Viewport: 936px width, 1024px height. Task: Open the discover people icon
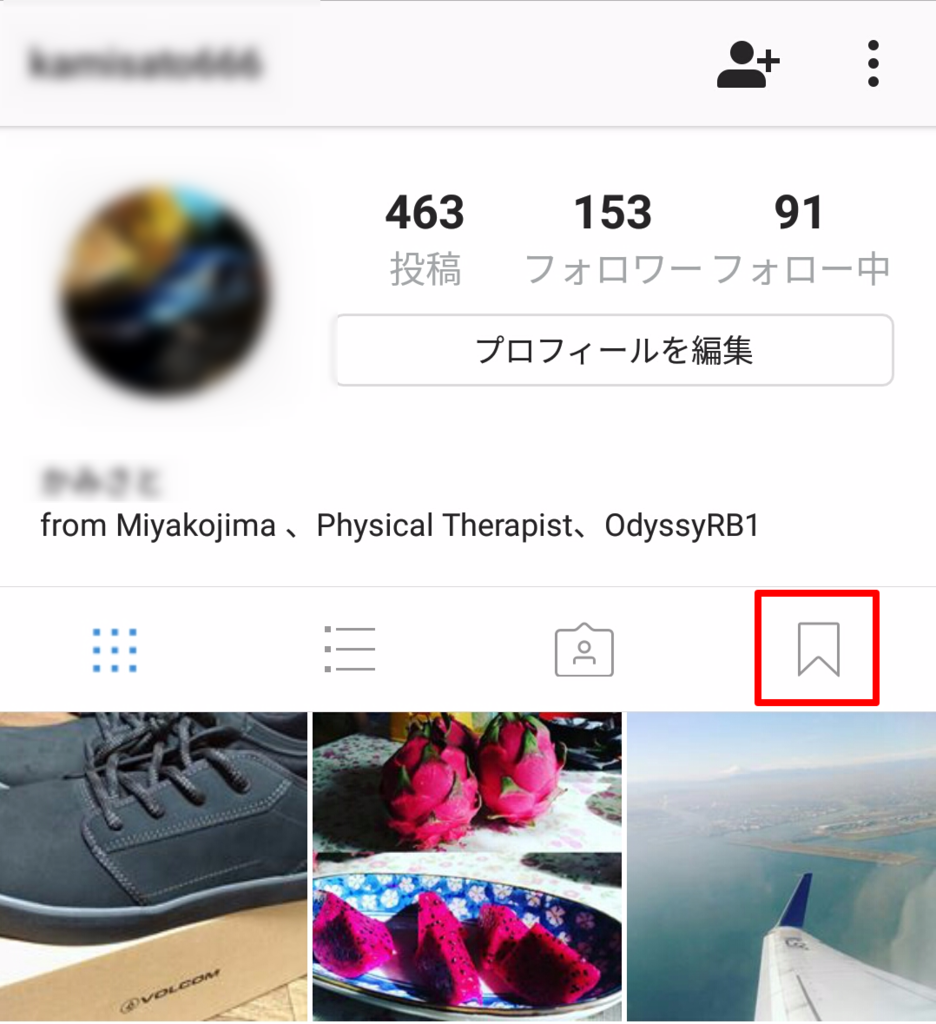[x=748, y=65]
